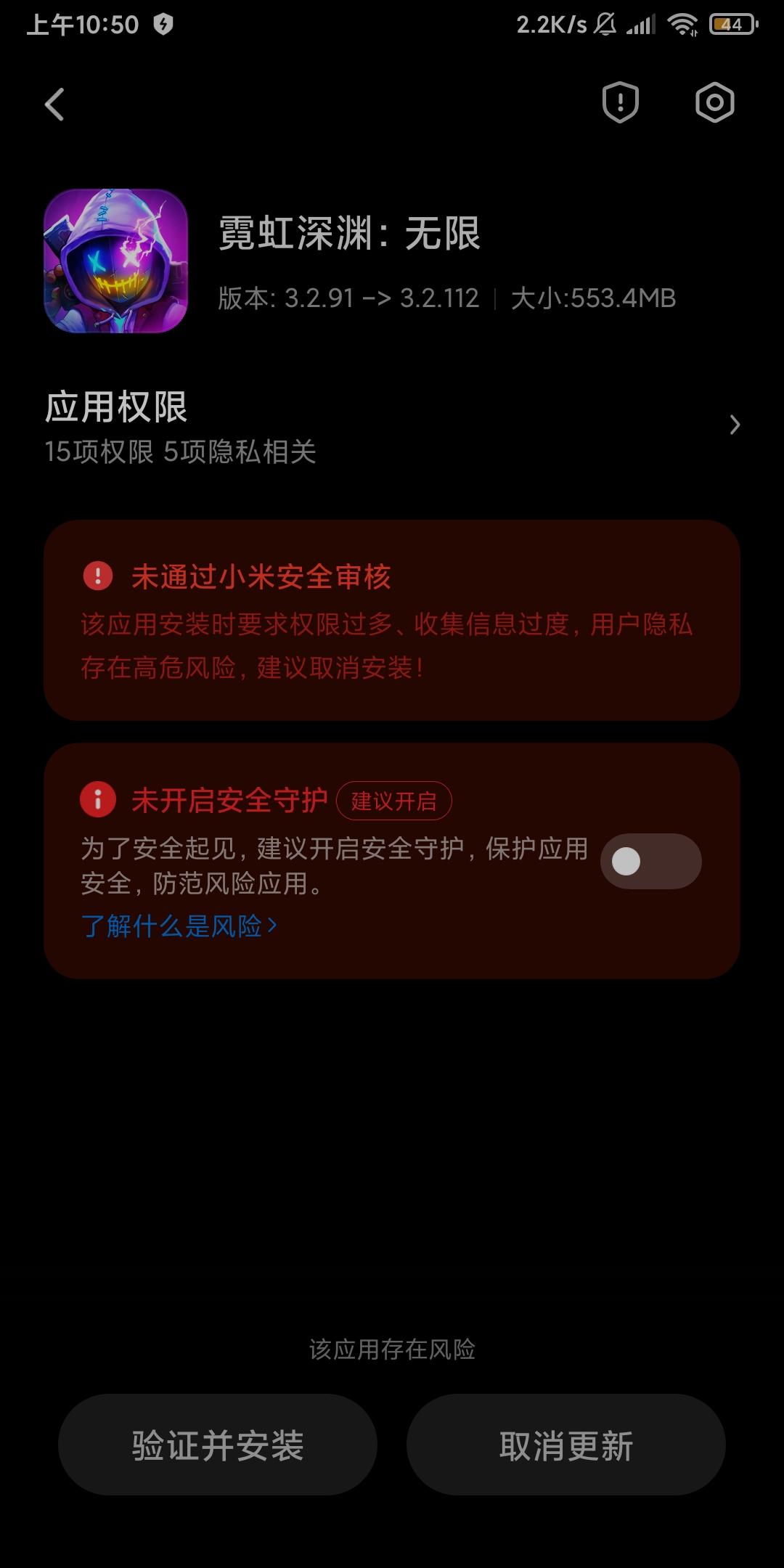
Task: Go back using the top-left arrow
Action: click(54, 104)
